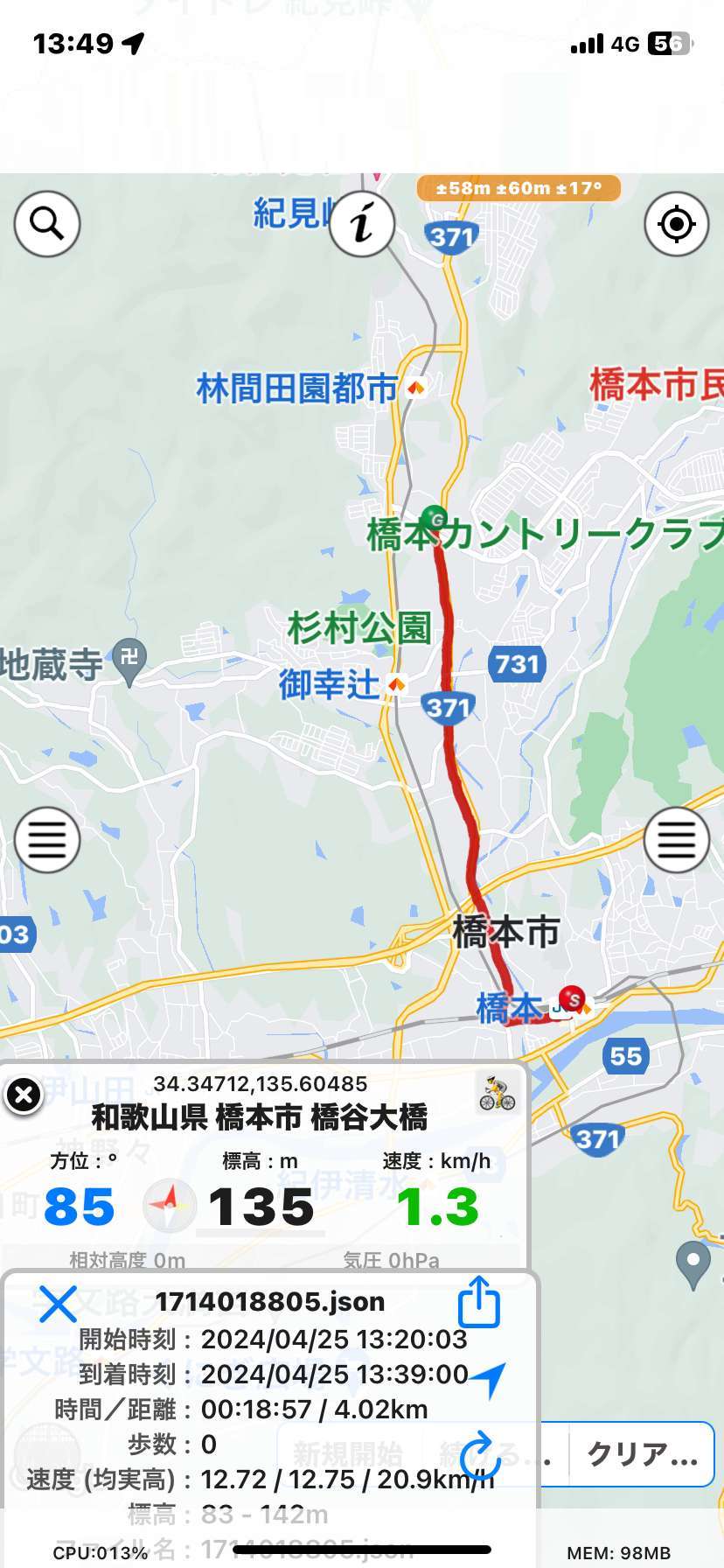The image size is (724, 1568).
Task: Share the 1714018805.json track
Action: (479, 1302)
